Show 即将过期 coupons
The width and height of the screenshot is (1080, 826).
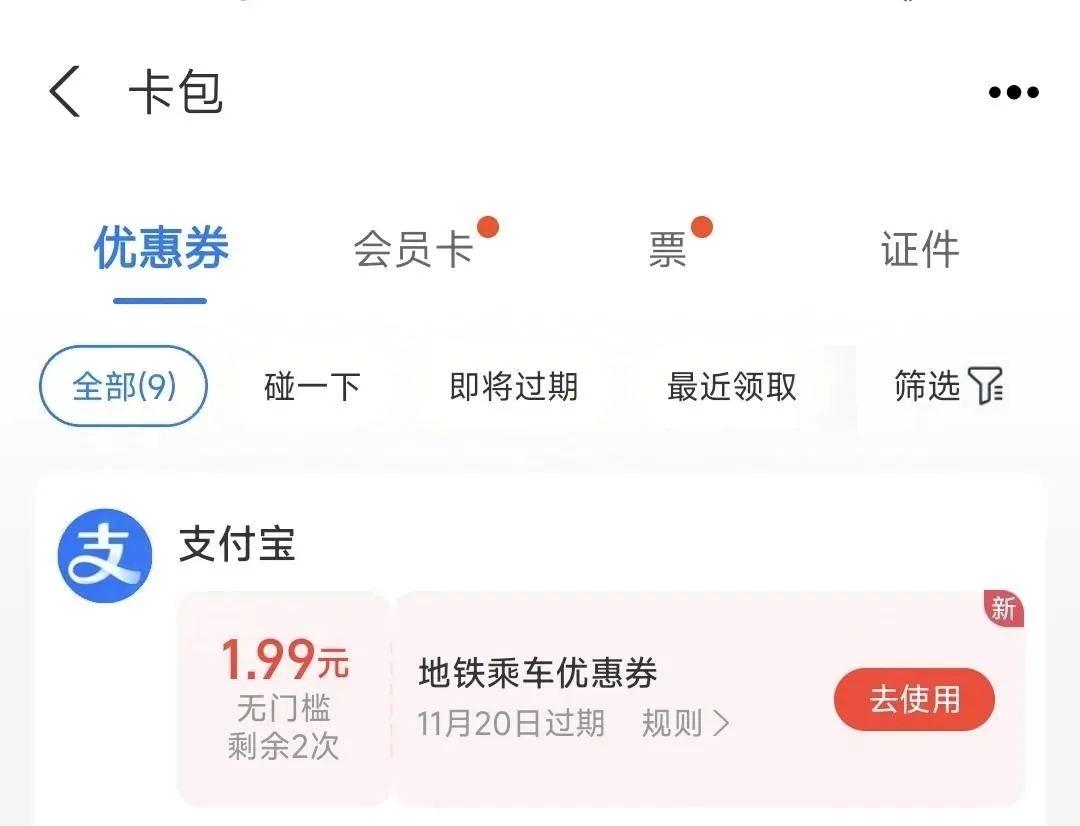(513, 386)
